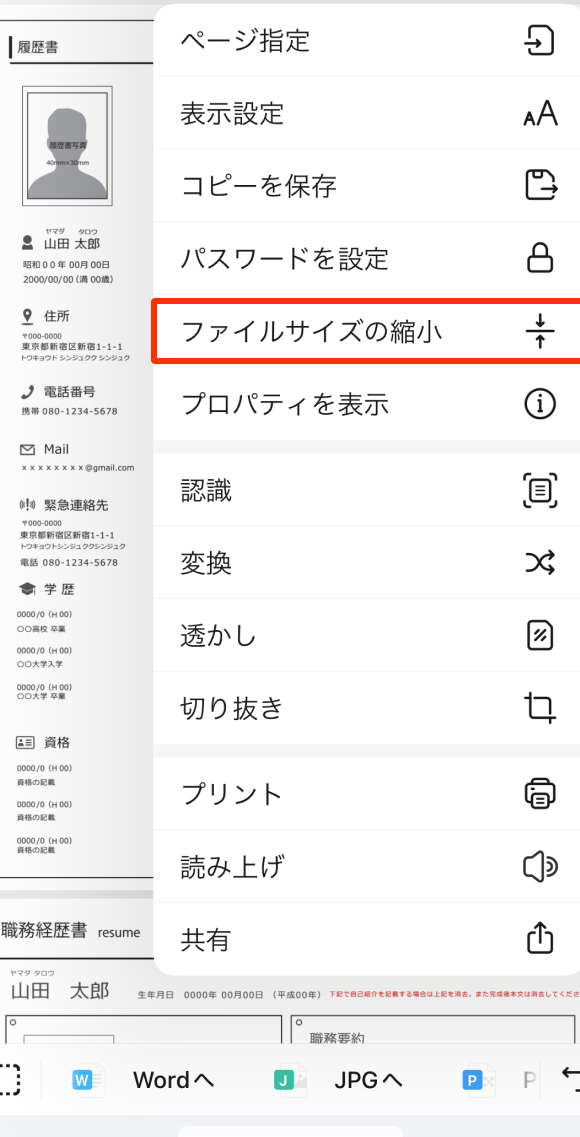Share the document via 共有

click(x=367, y=940)
